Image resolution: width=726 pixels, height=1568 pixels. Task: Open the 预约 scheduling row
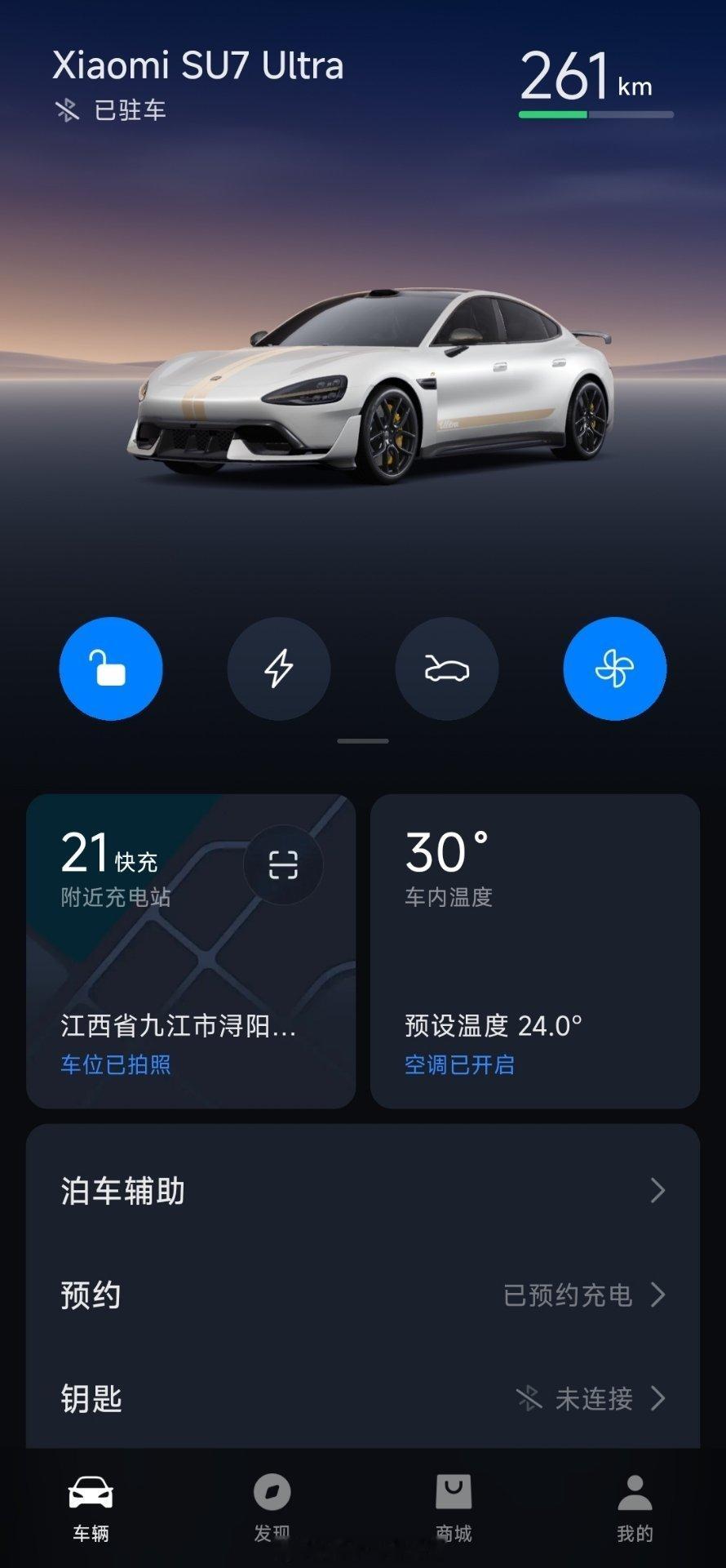click(363, 1295)
